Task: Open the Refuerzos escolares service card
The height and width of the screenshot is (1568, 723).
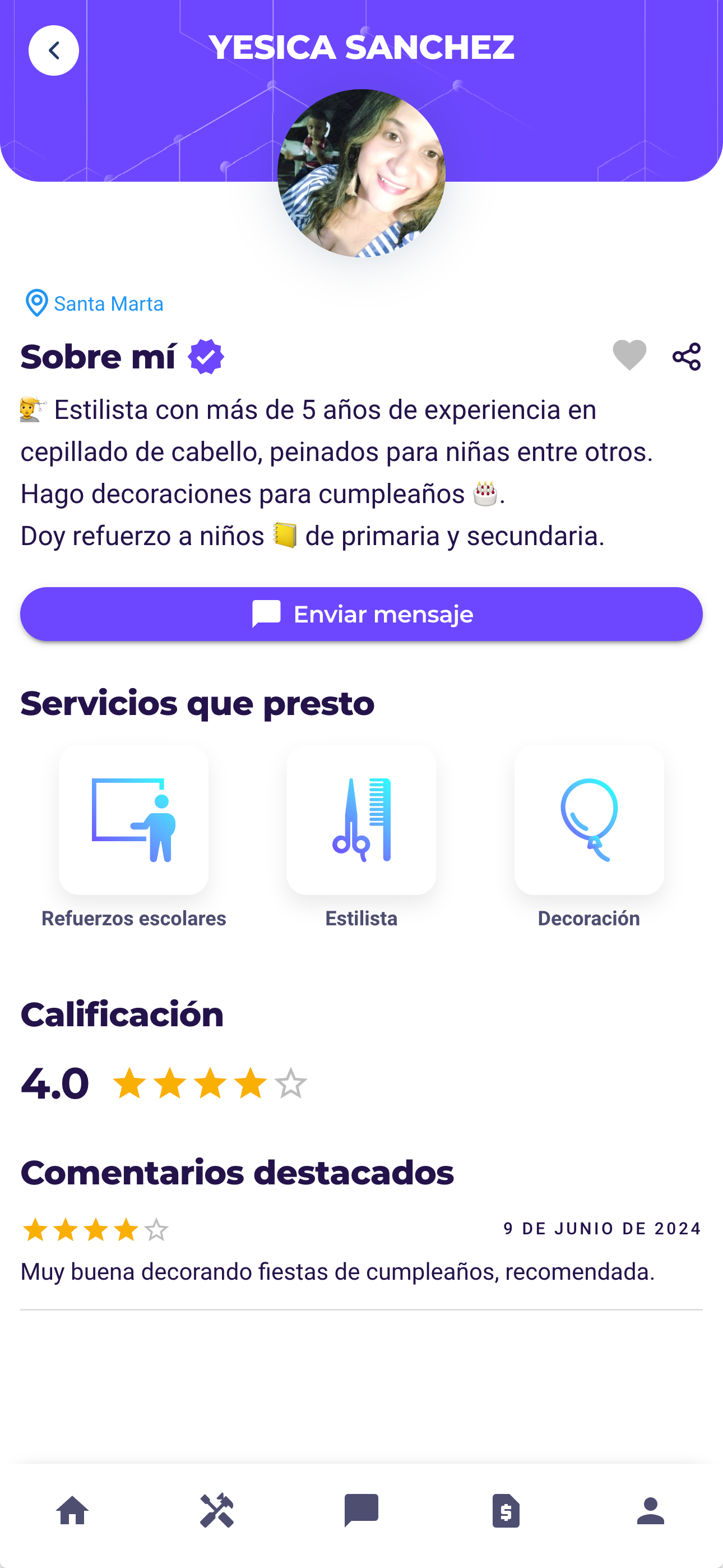Action: tap(134, 820)
